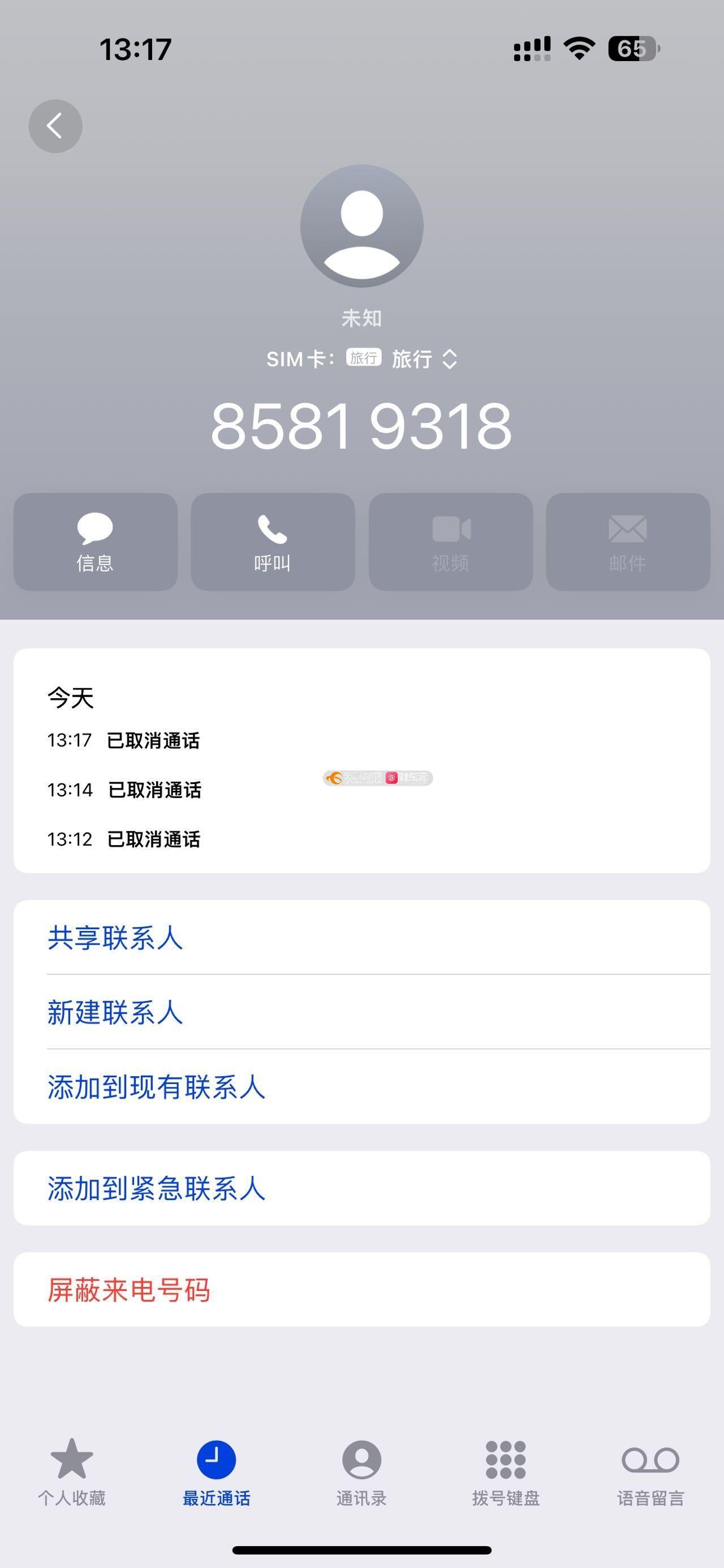The width and height of the screenshot is (724, 1568).
Task: Go back with the top-left arrow
Action: coord(55,126)
